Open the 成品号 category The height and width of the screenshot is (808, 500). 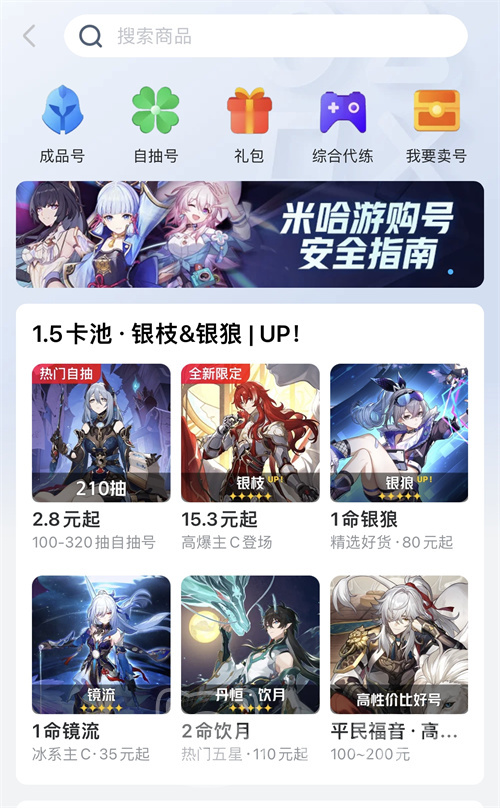(62, 125)
